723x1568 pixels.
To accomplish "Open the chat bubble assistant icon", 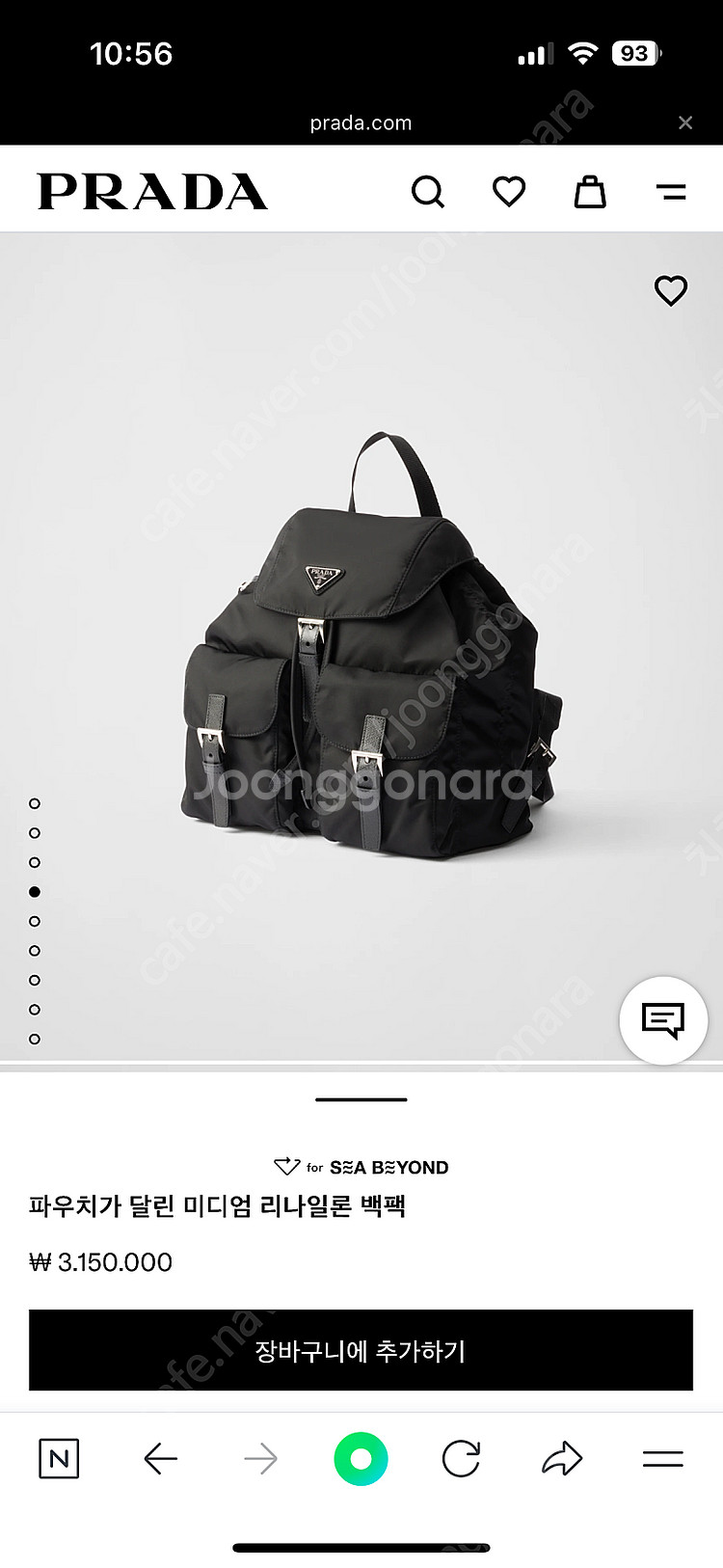I will (x=663, y=1020).
